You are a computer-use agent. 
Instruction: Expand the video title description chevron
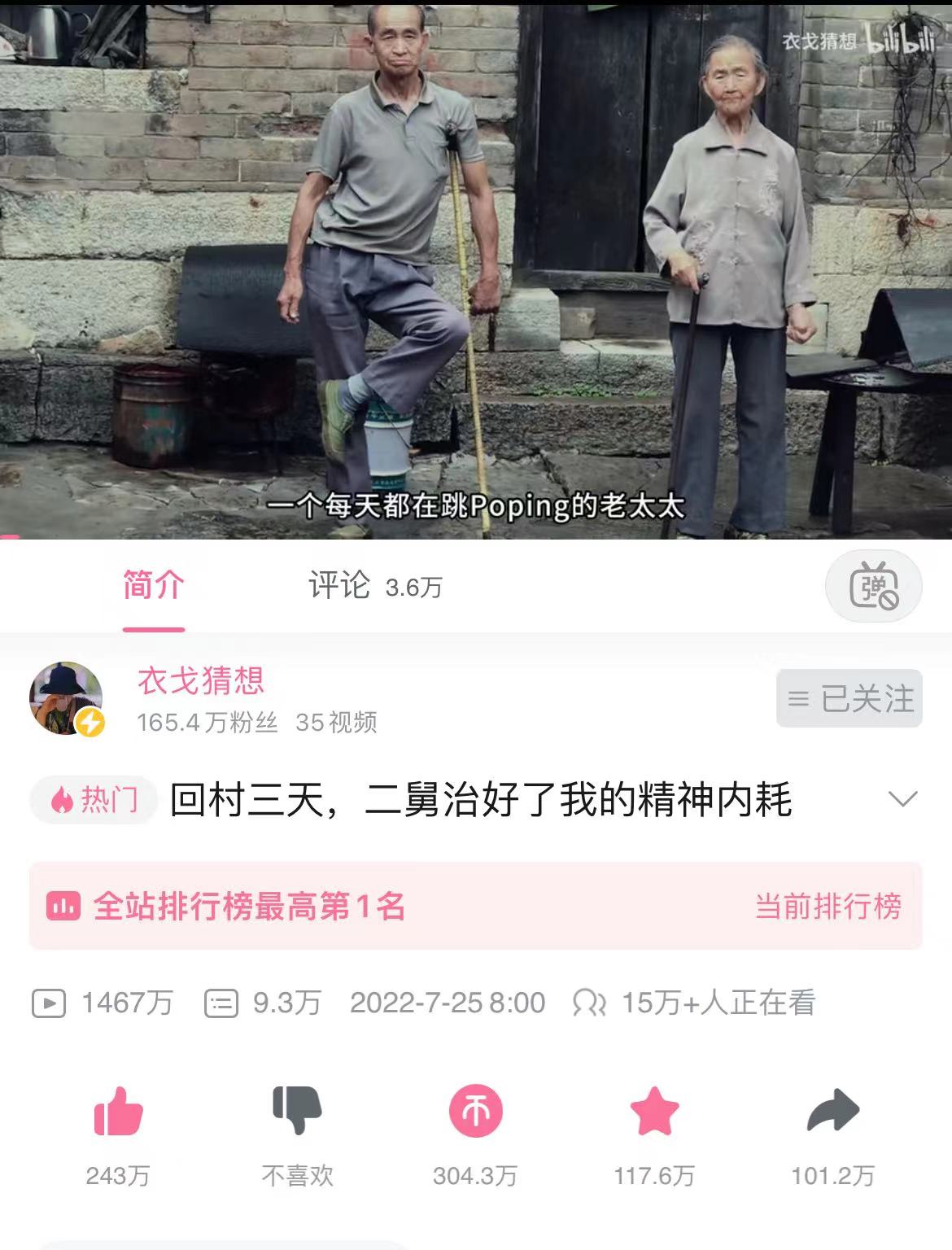click(902, 799)
